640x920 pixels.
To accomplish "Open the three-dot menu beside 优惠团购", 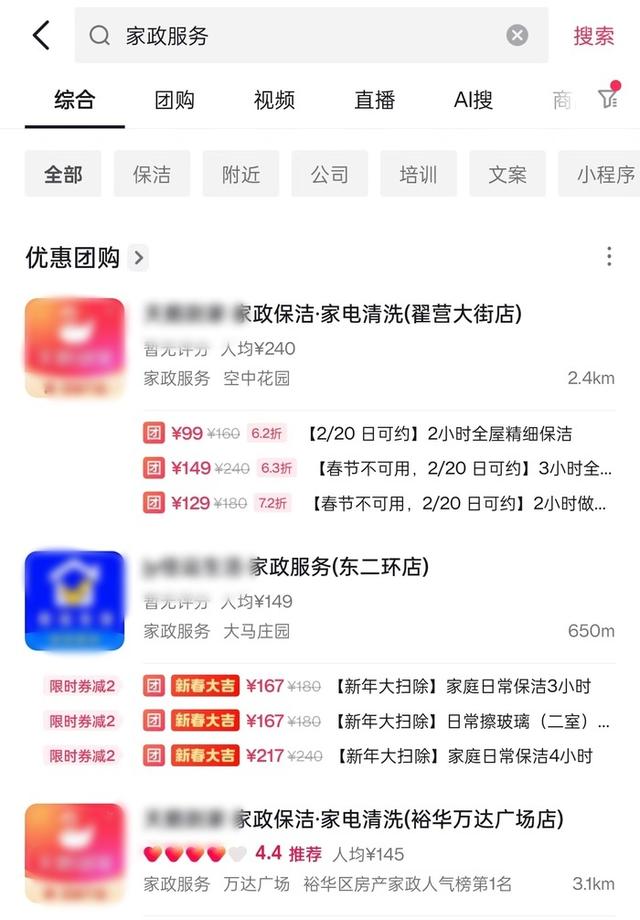I will [609, 257].
